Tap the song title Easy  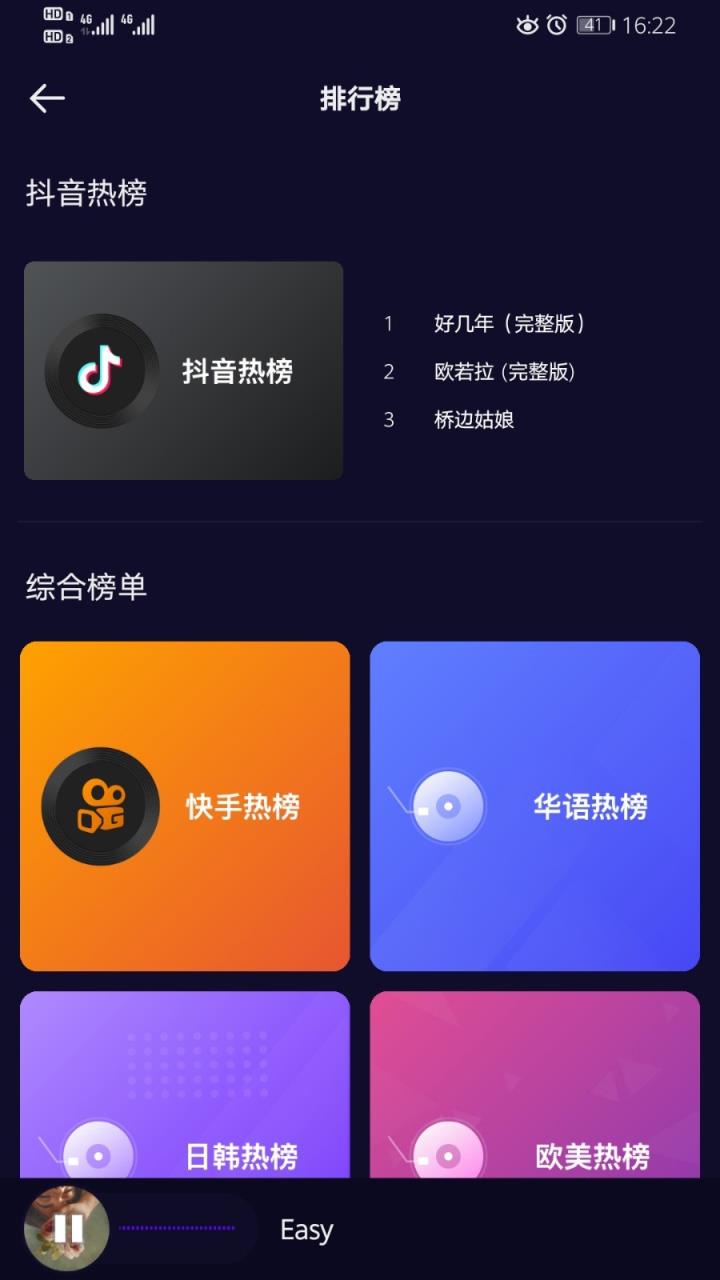click(306, 1229)
